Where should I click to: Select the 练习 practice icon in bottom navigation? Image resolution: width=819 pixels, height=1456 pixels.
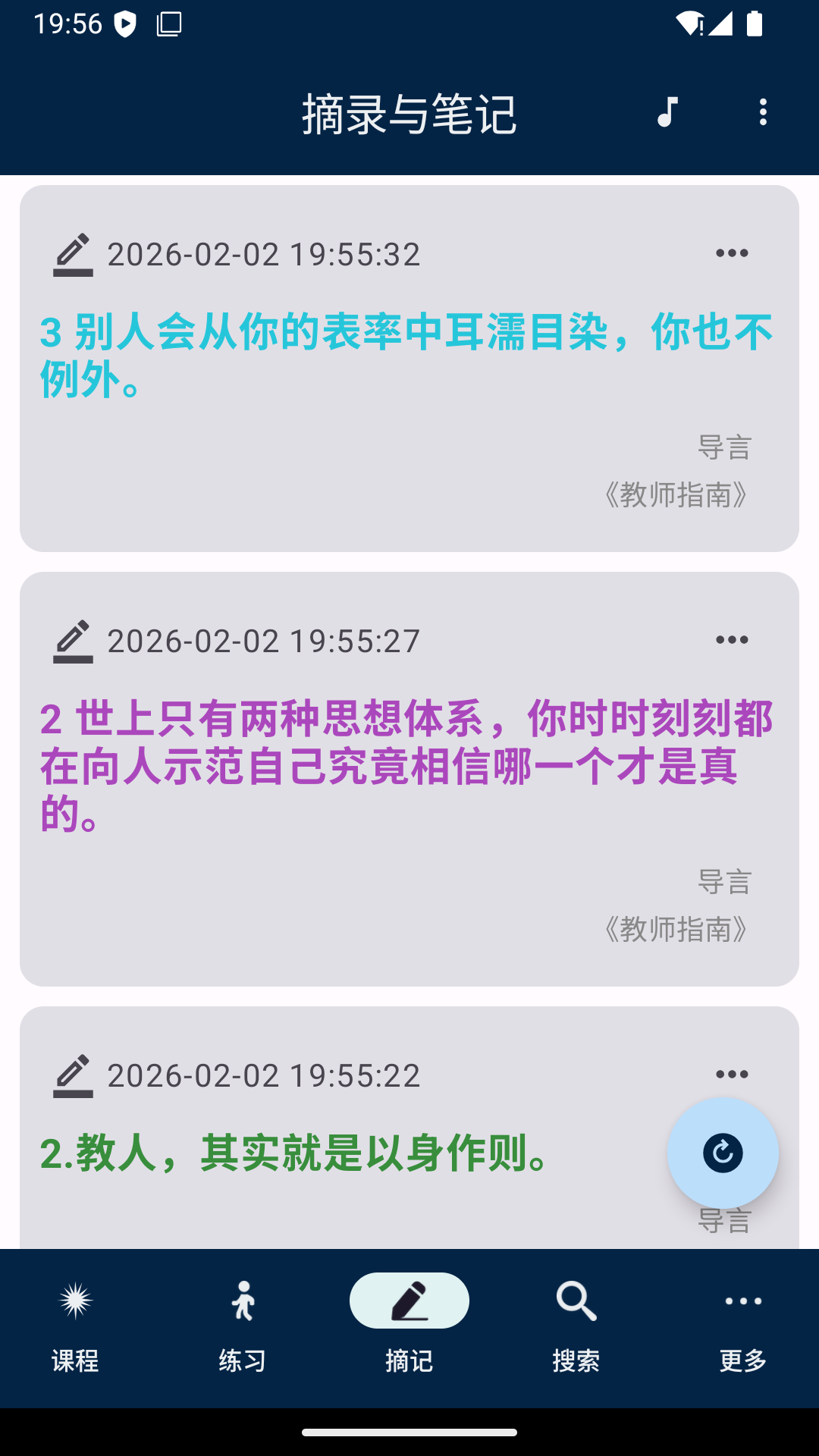242,1299
